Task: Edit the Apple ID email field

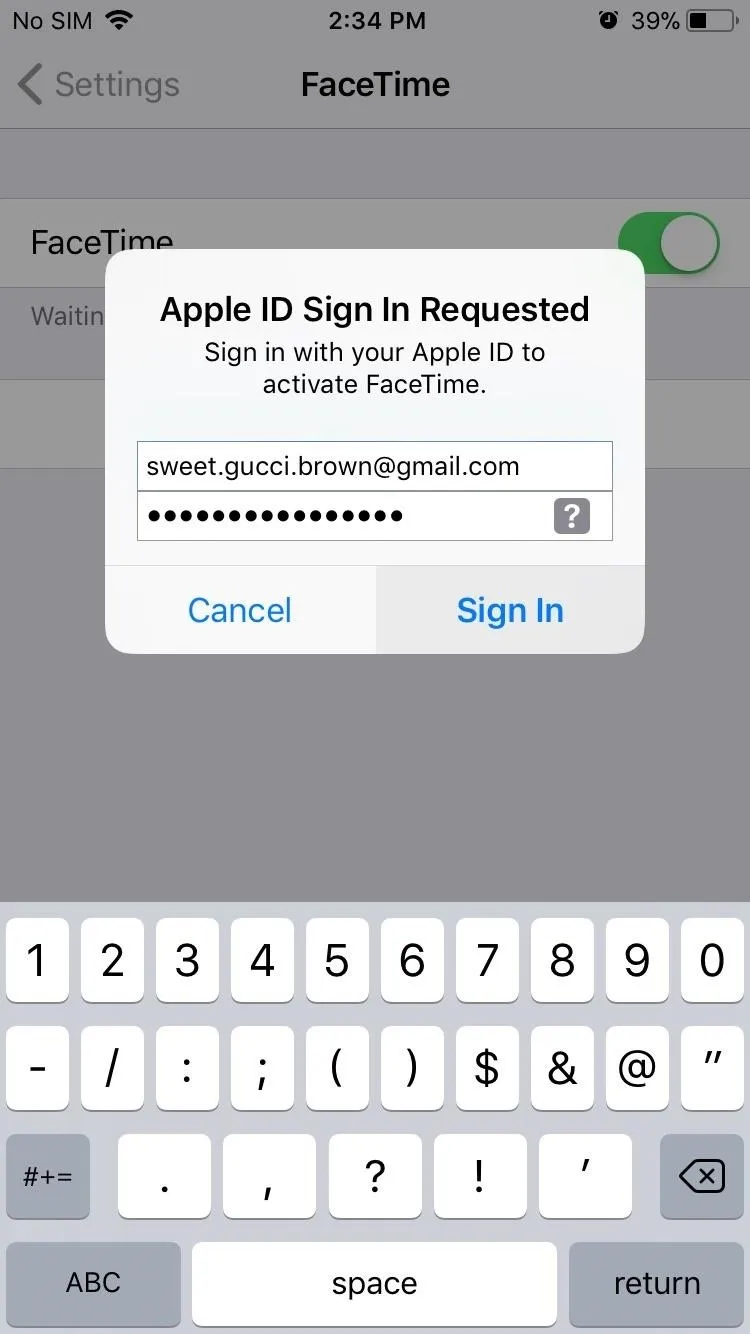Action: point(374,466)
